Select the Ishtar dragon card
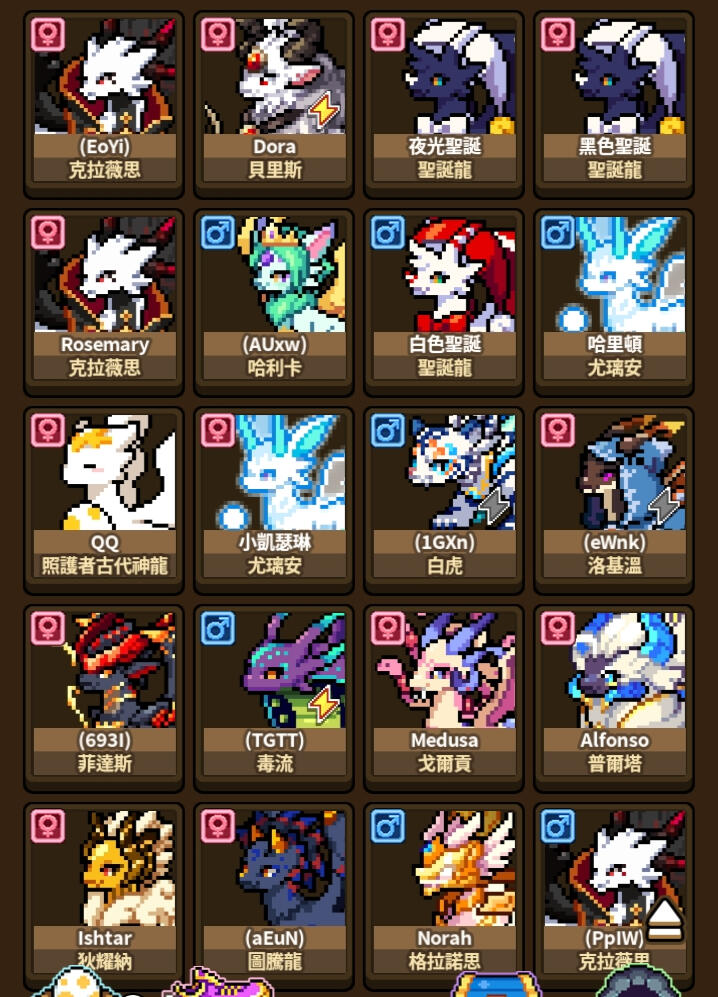 (104, 890)
